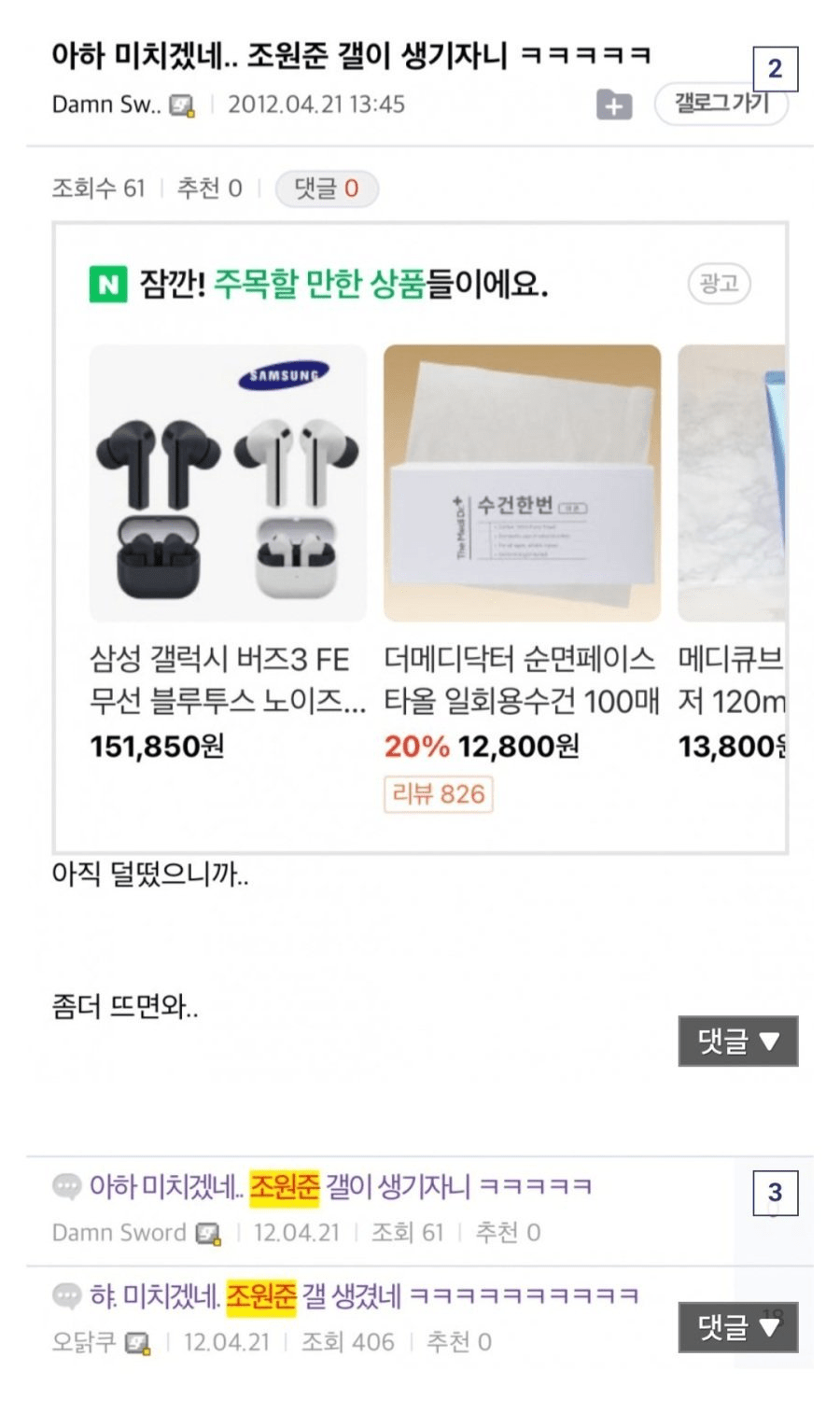840x1413 pixels.
Task: Tap the folder plus icon beside 갤로그가기
Action: pyautogui.click(x=613, y=105)
